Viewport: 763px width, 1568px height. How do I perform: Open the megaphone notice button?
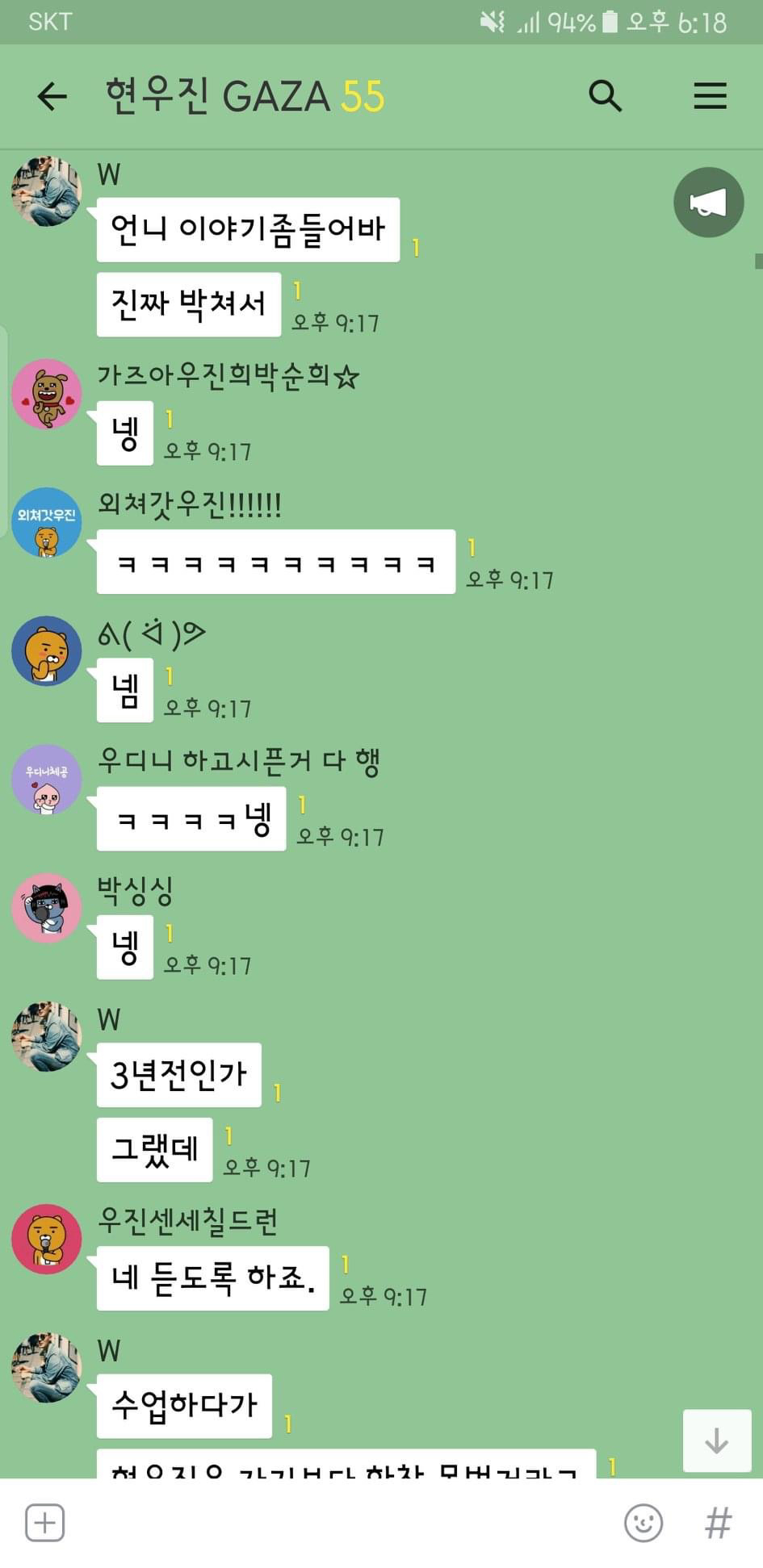click(709, 203)
